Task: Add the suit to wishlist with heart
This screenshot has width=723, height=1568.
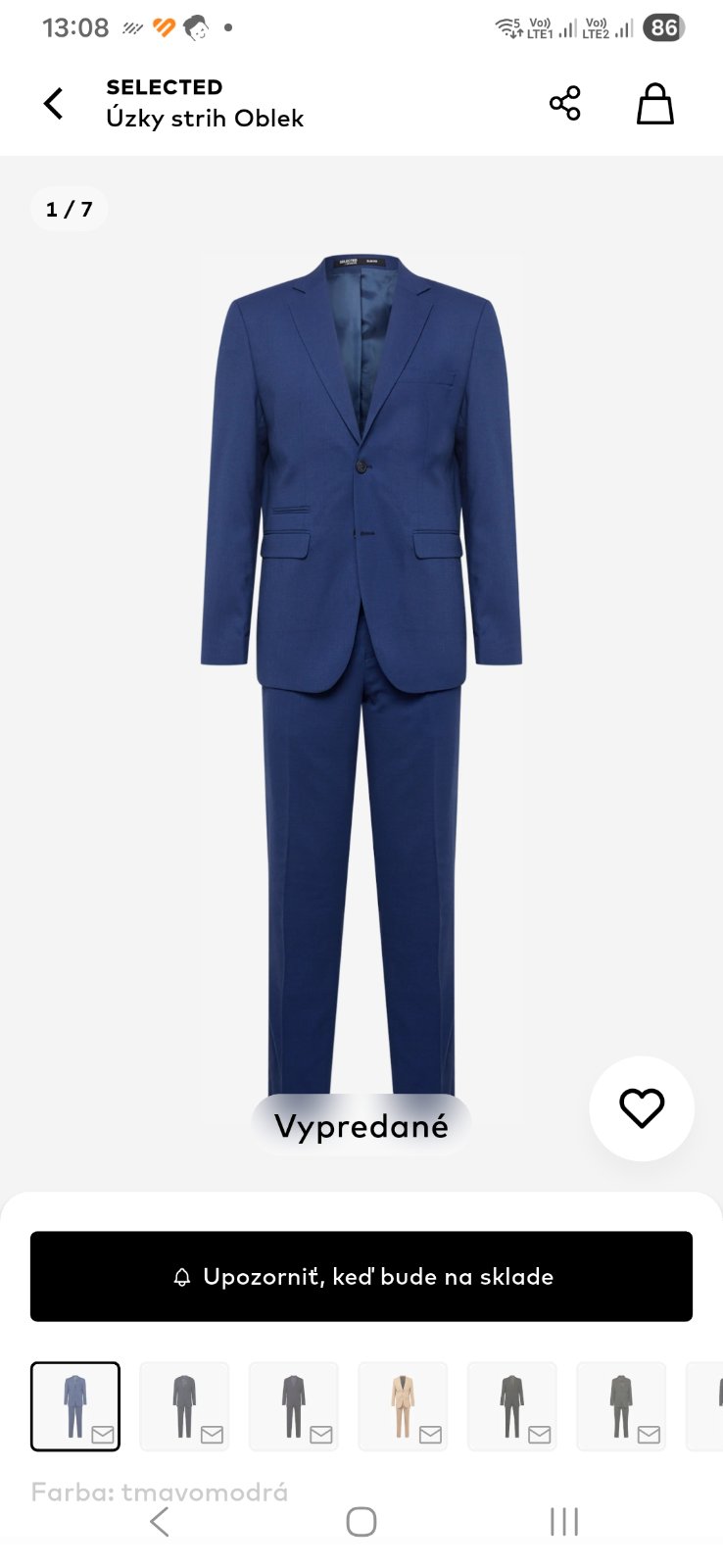Action: pos(642,1108)
